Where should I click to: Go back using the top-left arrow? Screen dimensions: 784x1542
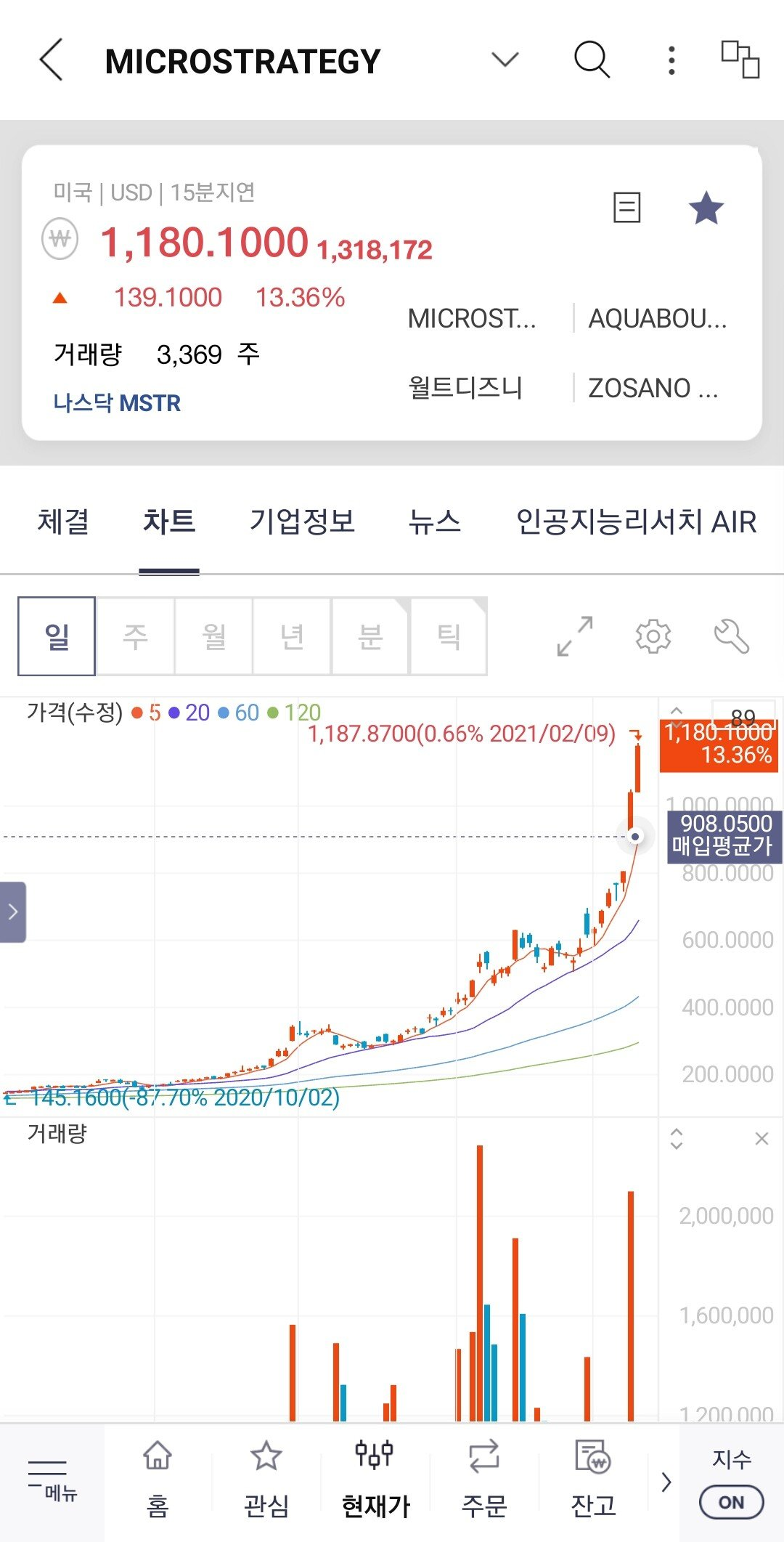[x=51, y=60]
